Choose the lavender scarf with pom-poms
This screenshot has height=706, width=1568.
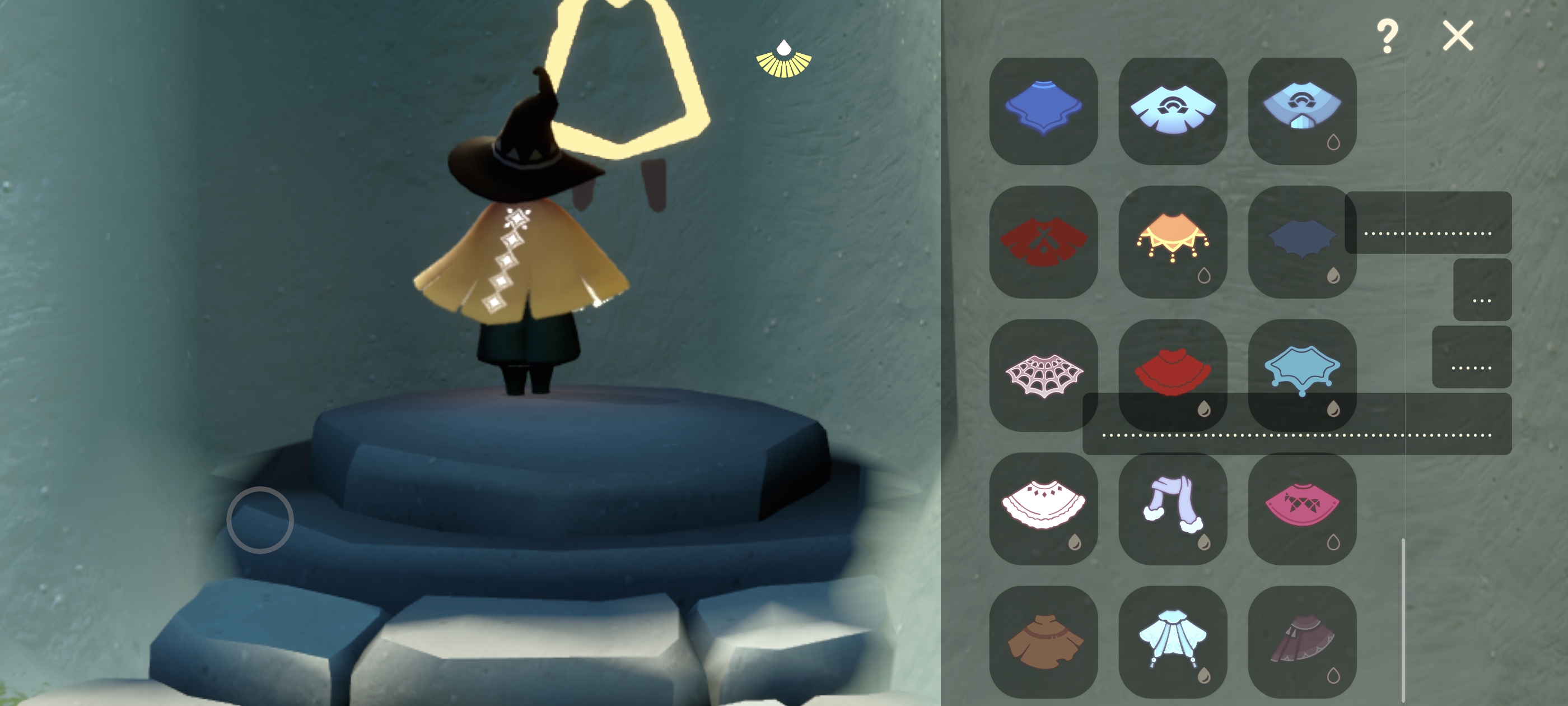[1172, 508]
